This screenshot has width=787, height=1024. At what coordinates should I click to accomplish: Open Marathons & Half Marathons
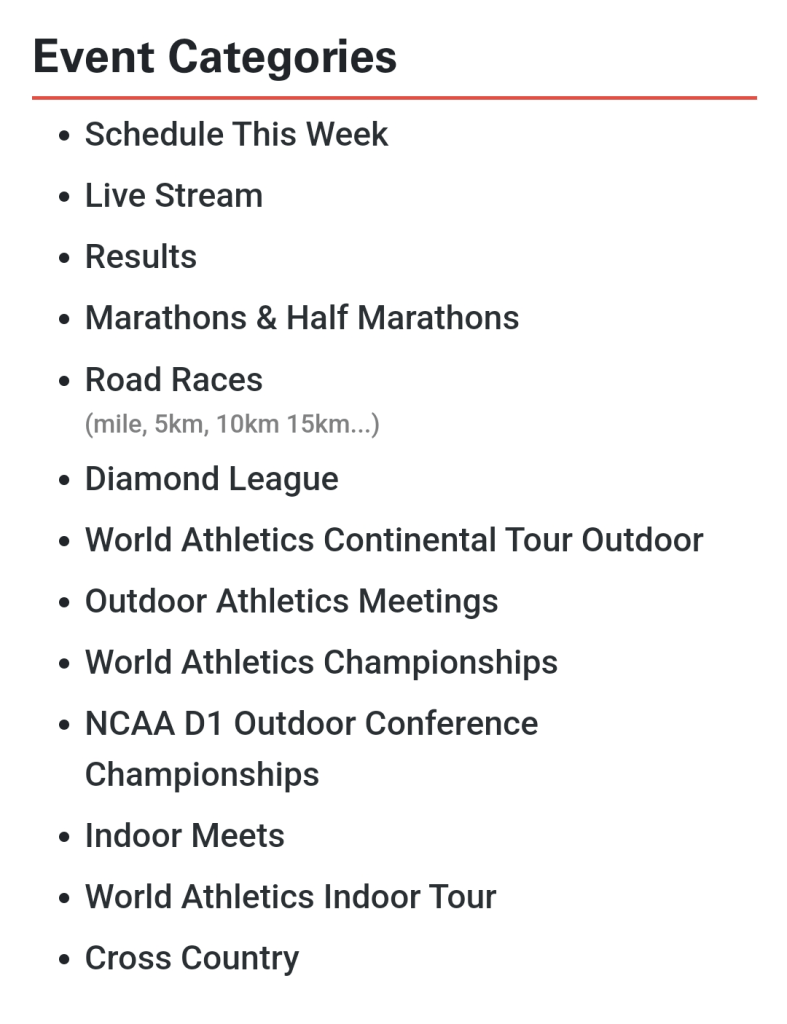tap(301, 318)
